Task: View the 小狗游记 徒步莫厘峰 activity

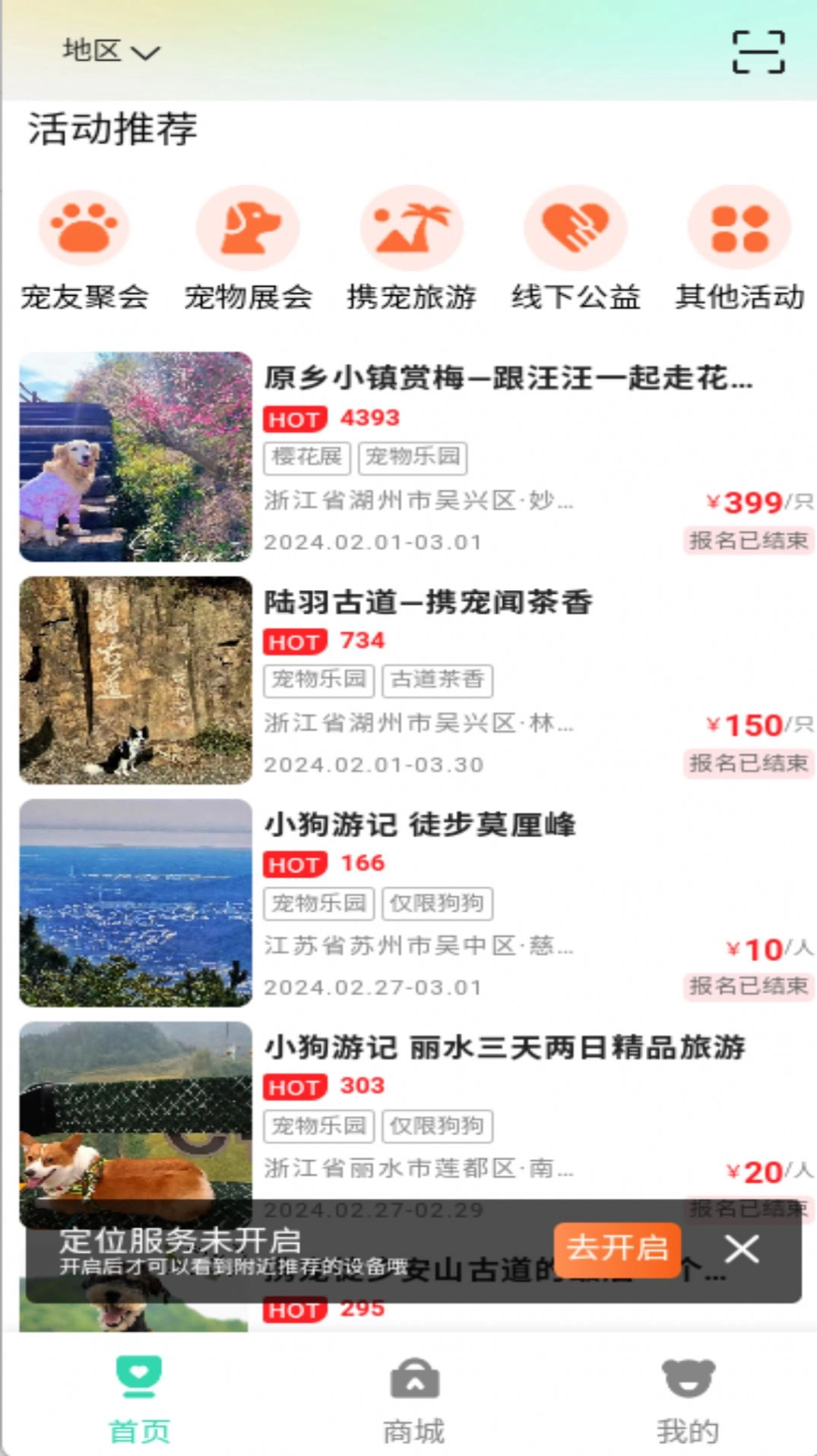Action: point(420,825)
